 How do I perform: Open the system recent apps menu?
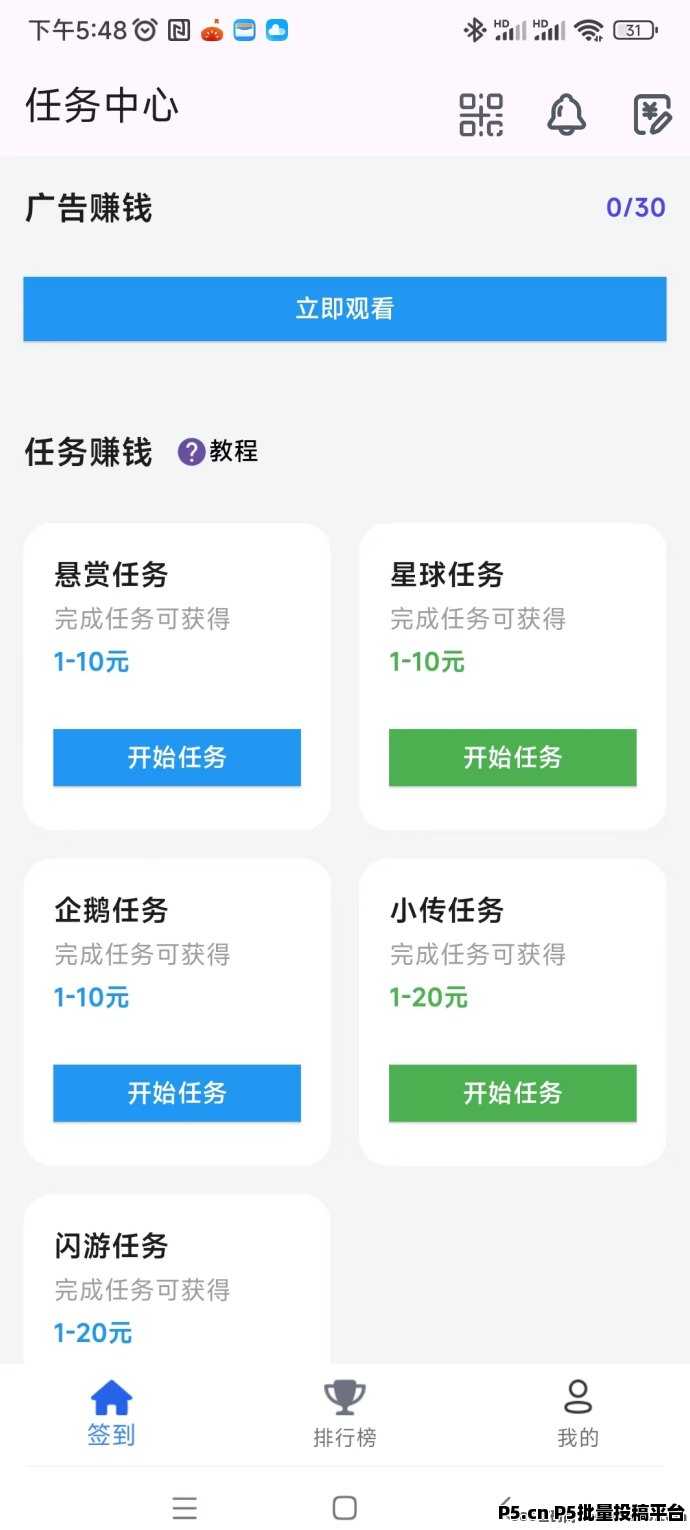[184, 1507]
